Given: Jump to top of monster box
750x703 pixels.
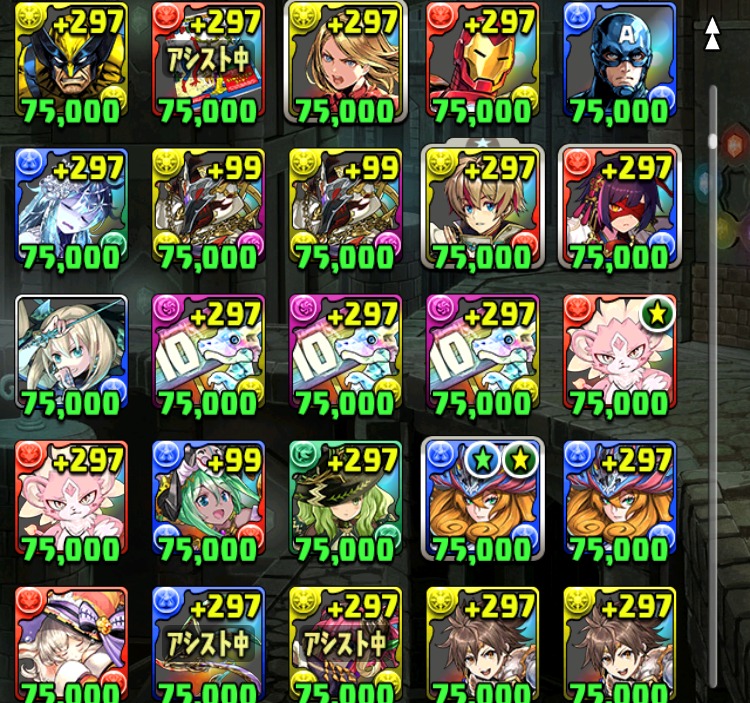Looking at the screenshot, I should (712, 34).
